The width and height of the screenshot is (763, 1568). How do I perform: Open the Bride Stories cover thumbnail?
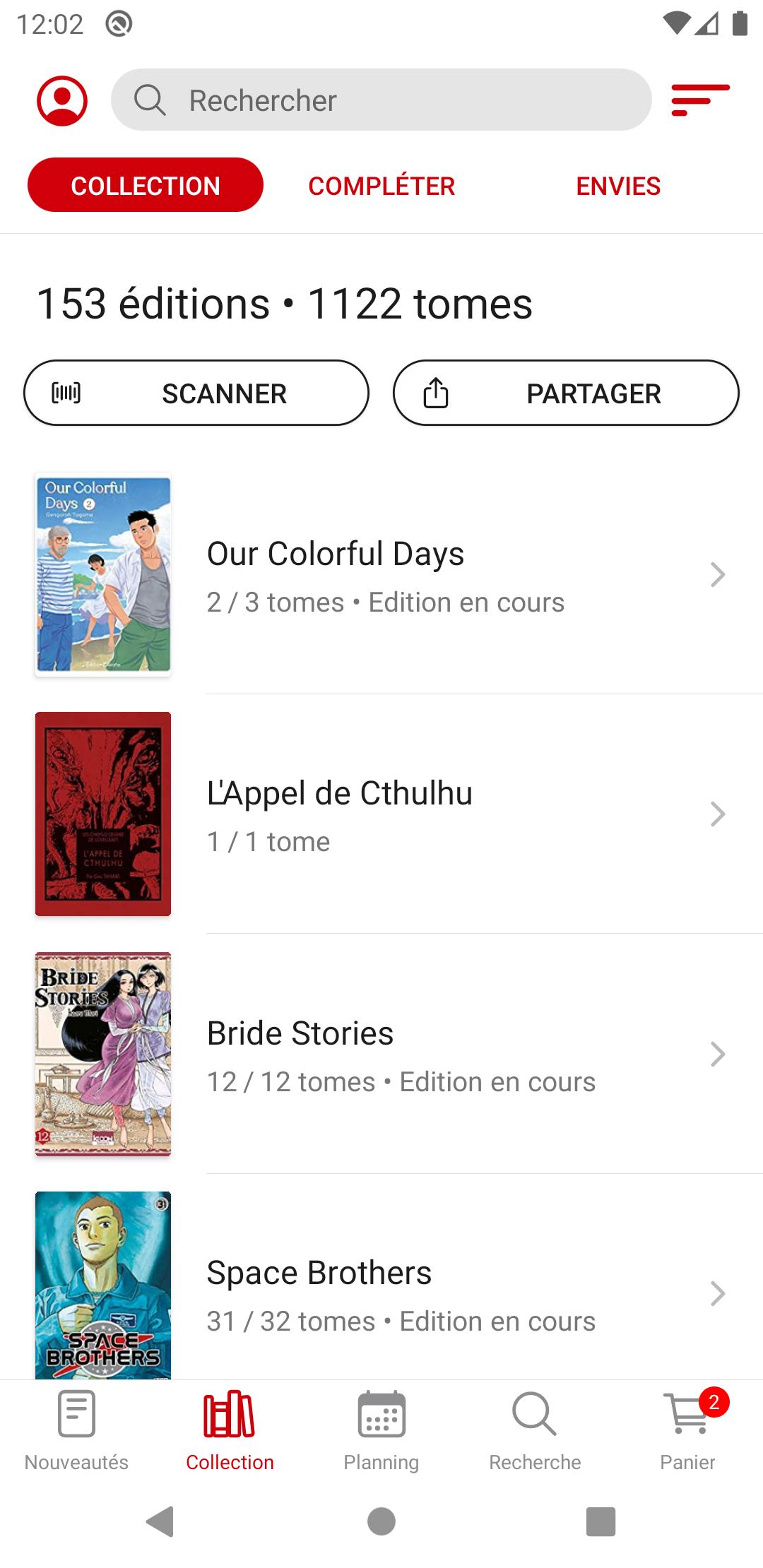tap(102, 1054)
